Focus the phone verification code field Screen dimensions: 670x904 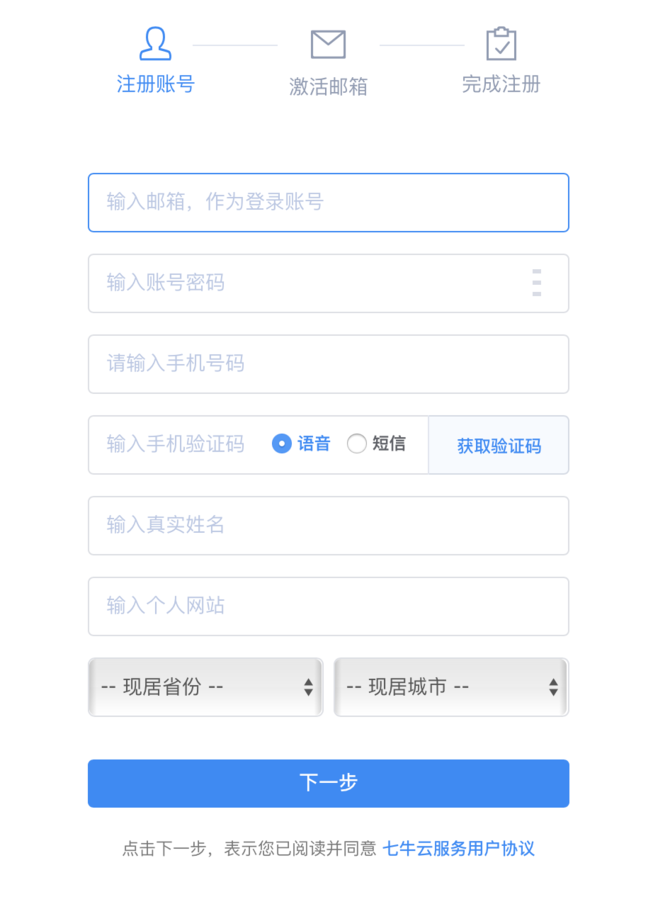[176, 445]
